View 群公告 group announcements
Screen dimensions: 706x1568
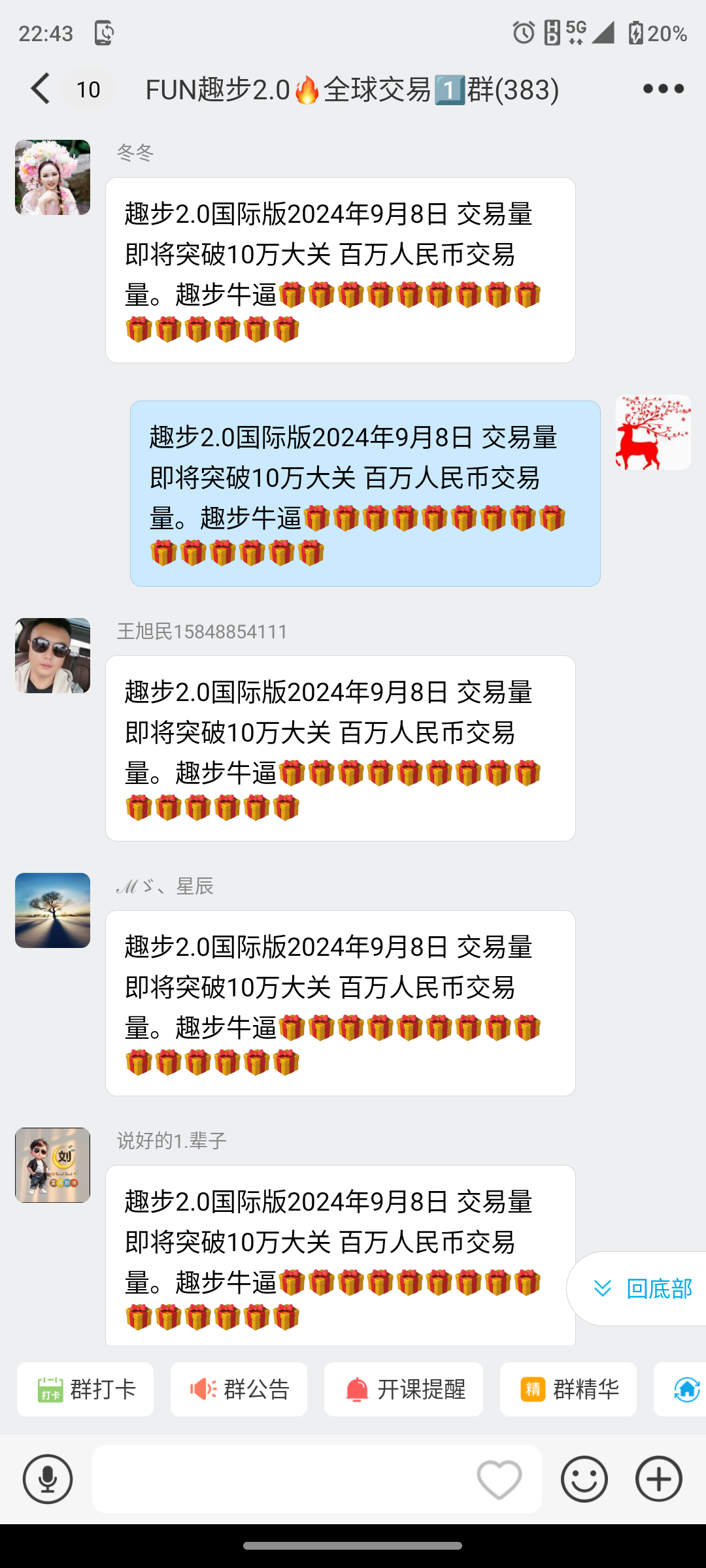click(239, 1389)
